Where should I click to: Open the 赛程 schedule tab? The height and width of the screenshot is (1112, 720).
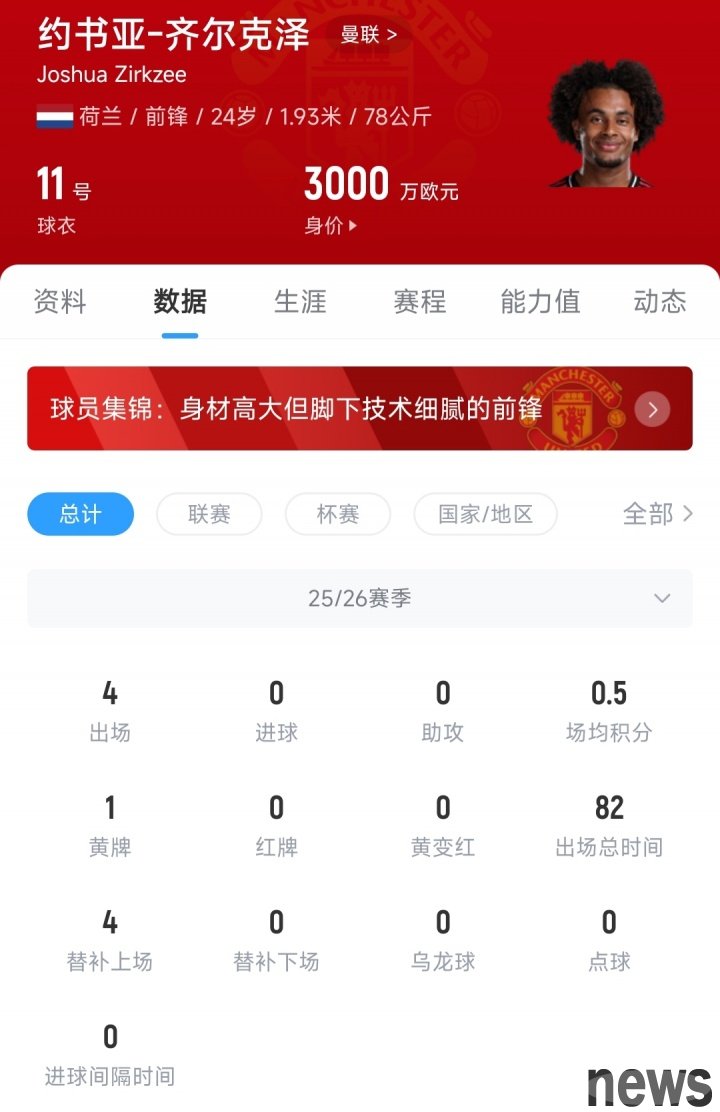[x=420, y=302]
